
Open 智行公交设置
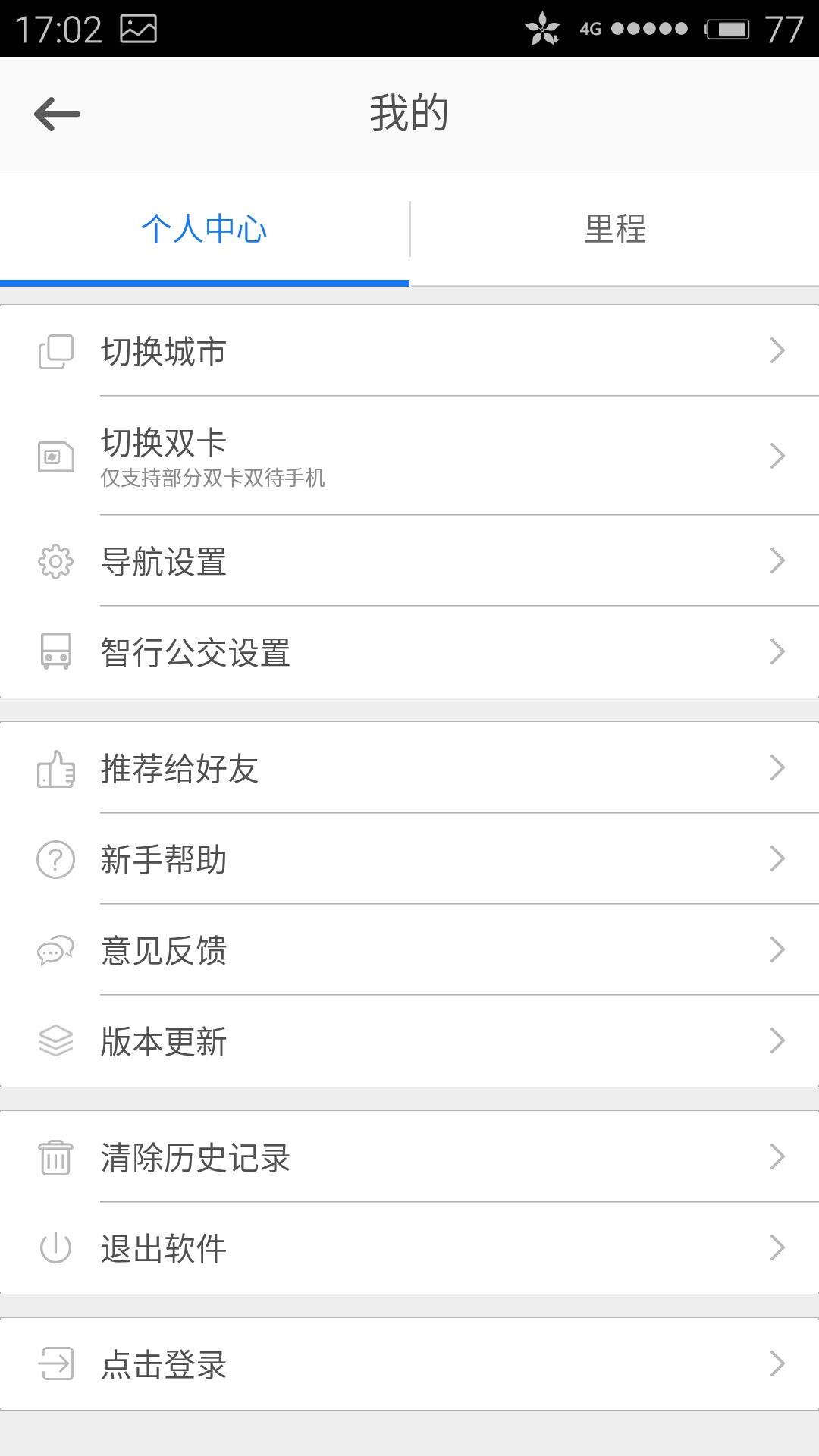[x=409, y=652]
